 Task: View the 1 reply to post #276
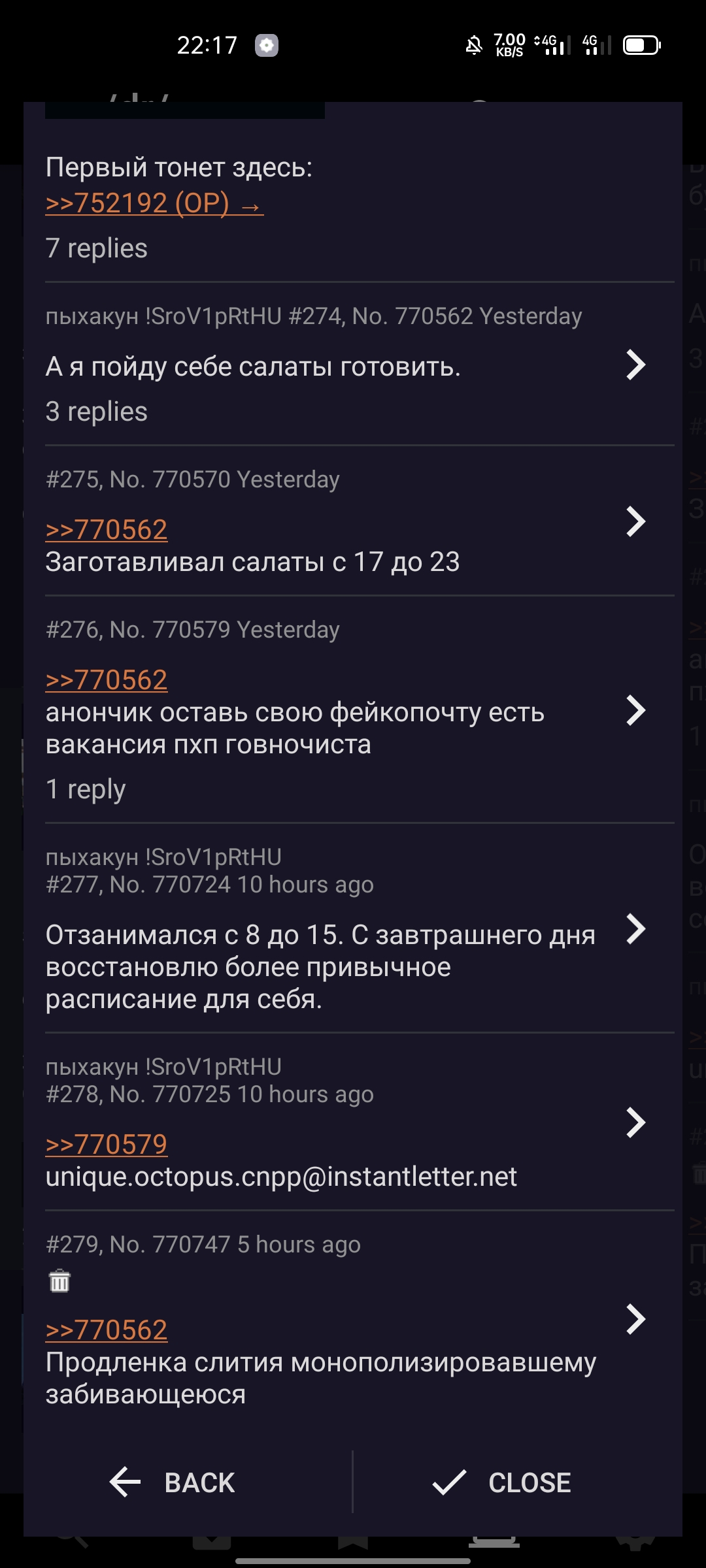click(x=86, y=790)
